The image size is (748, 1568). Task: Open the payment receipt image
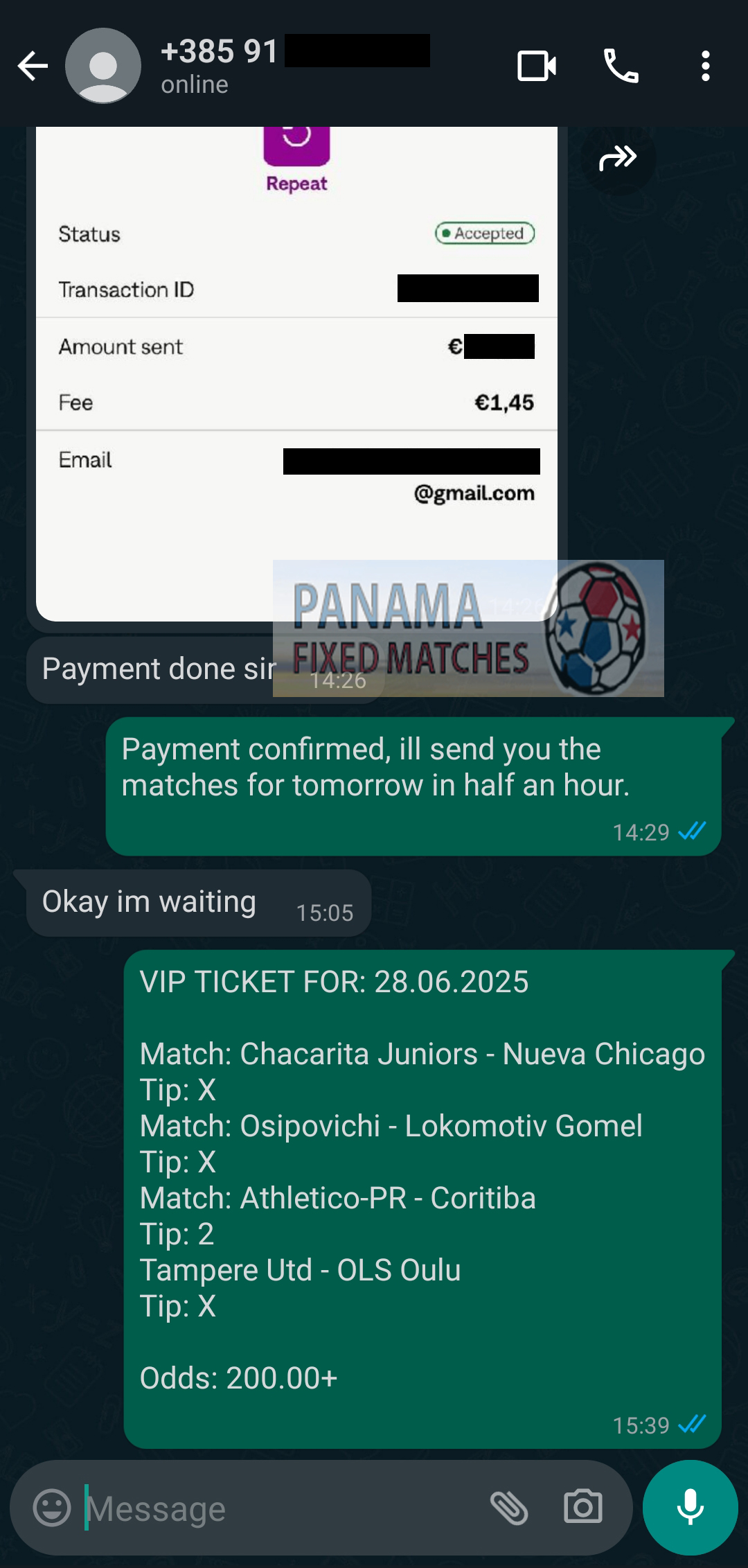point(296,374)
